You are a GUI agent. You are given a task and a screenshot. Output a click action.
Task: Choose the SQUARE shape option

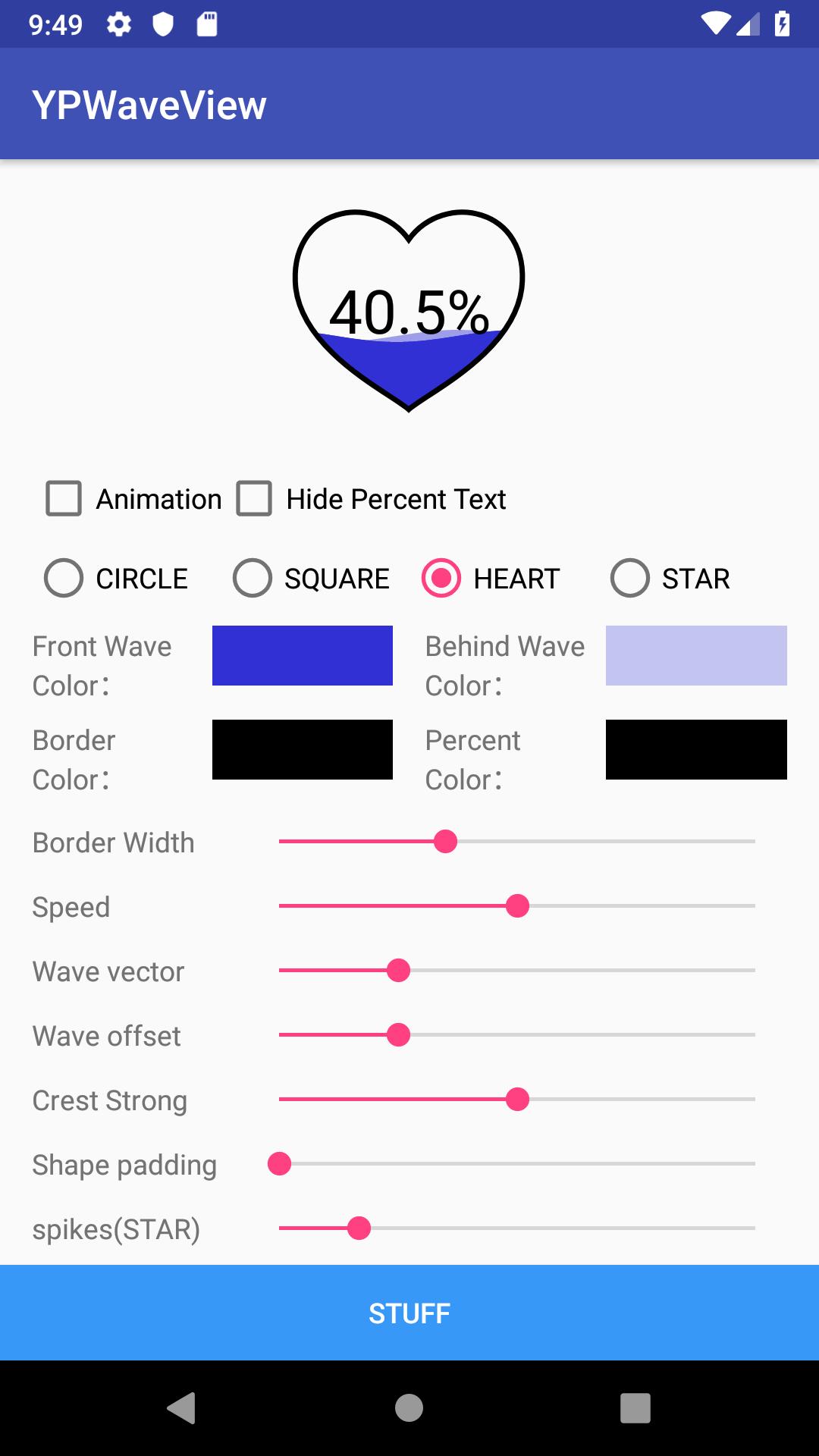[x=253, y=579]
